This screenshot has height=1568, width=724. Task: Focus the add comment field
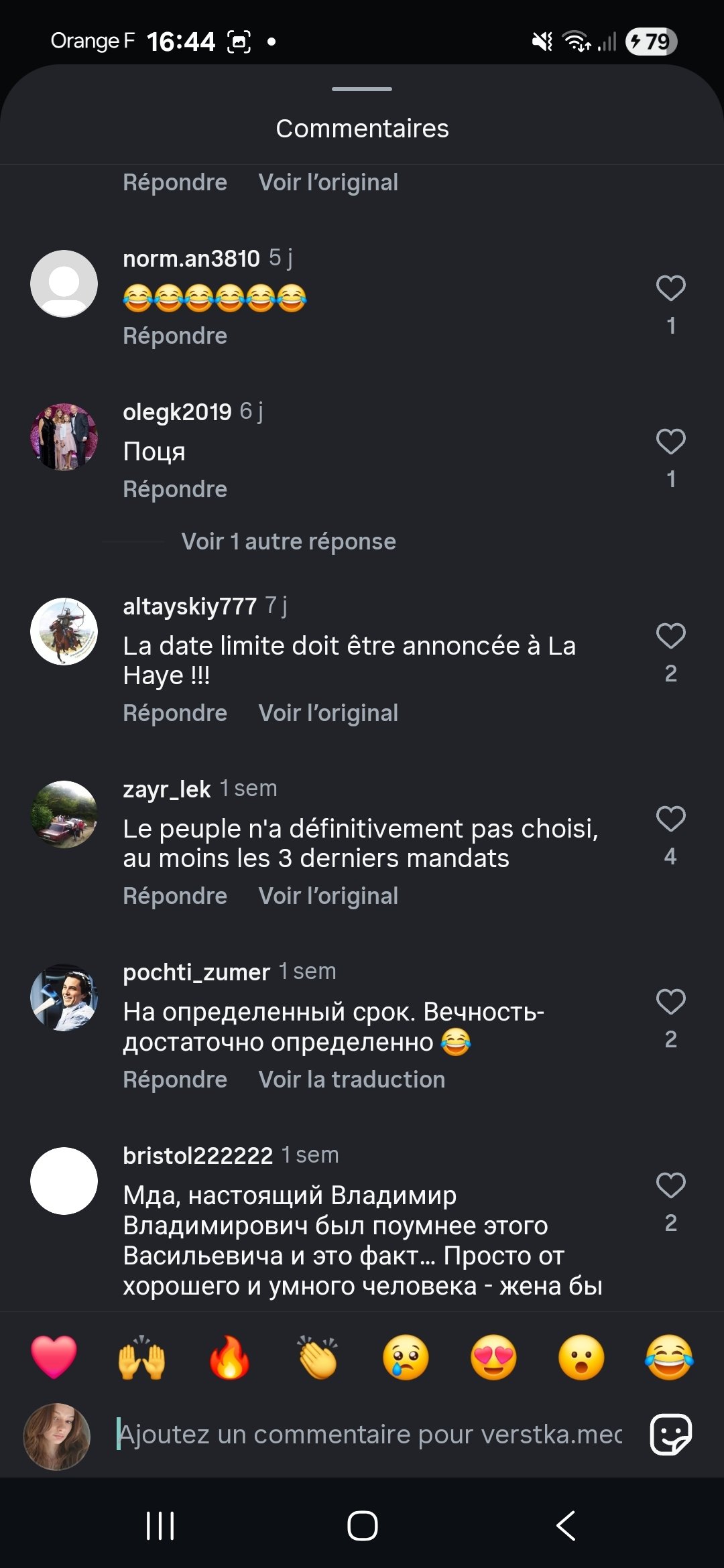tap(369, 1435)
